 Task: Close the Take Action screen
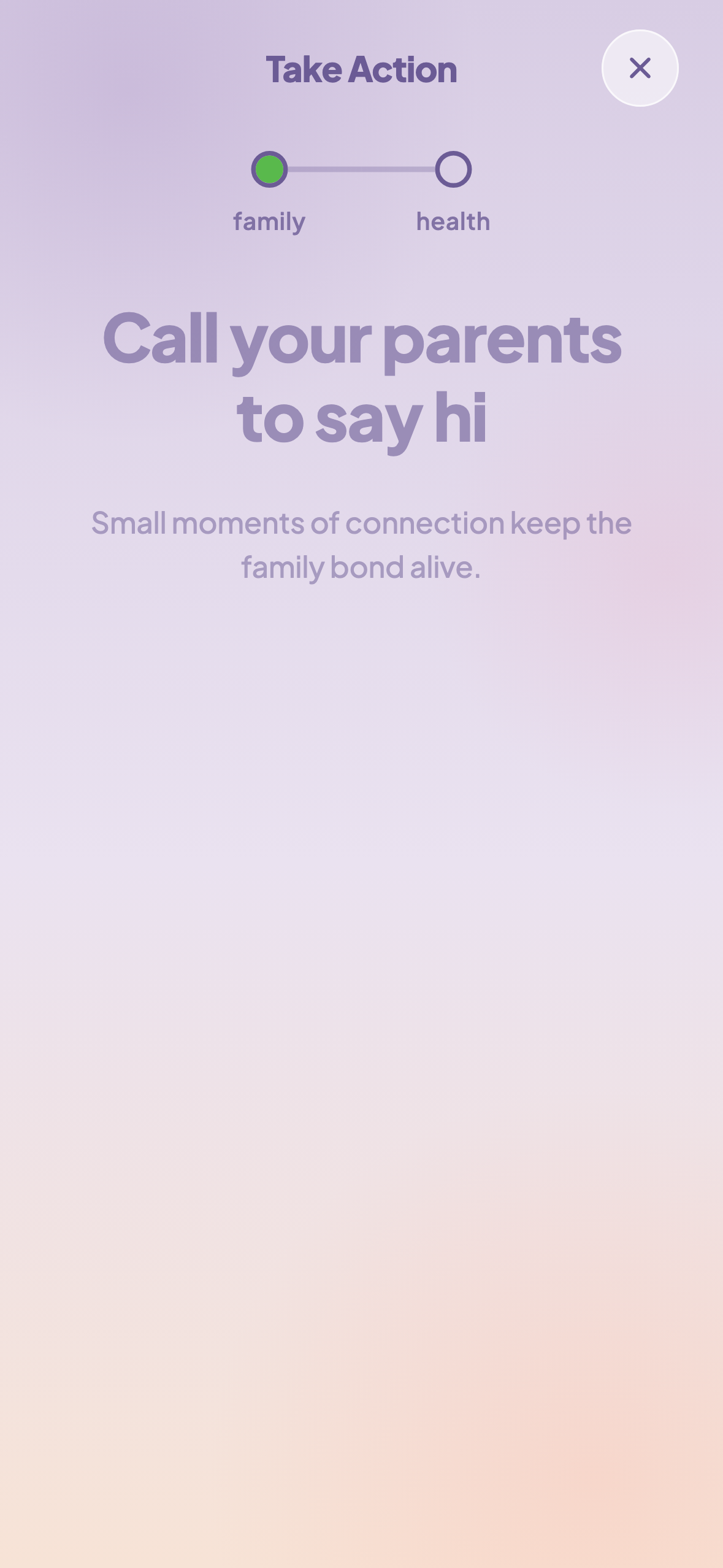pyautogui.click(x=640, y=68)
